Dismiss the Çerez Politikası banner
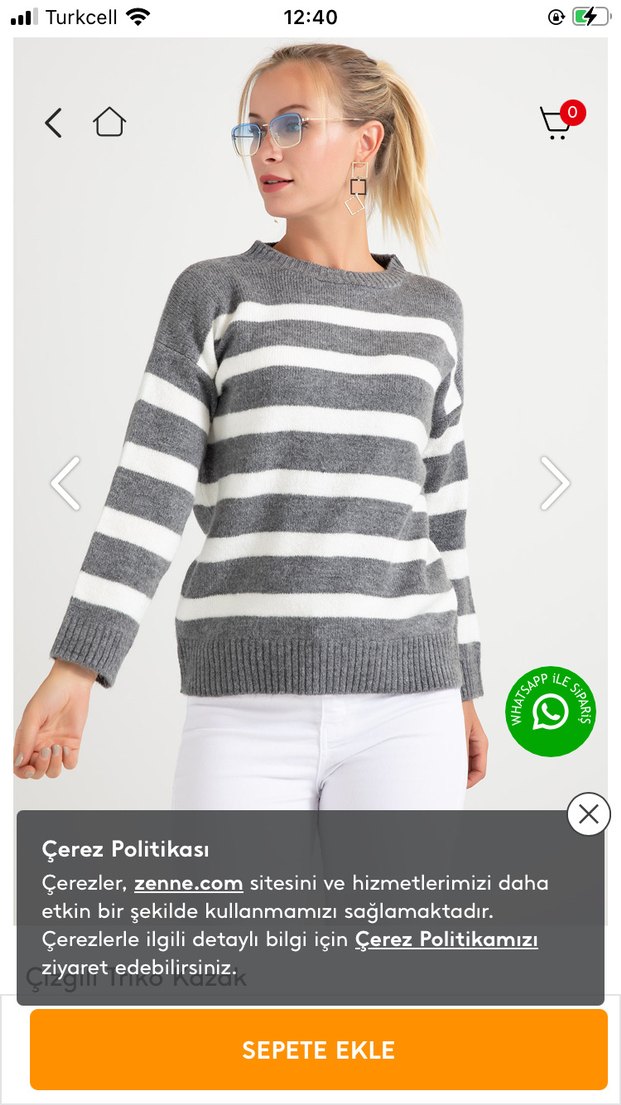This screenshot has width=621, height=1105. click(588, 814)
